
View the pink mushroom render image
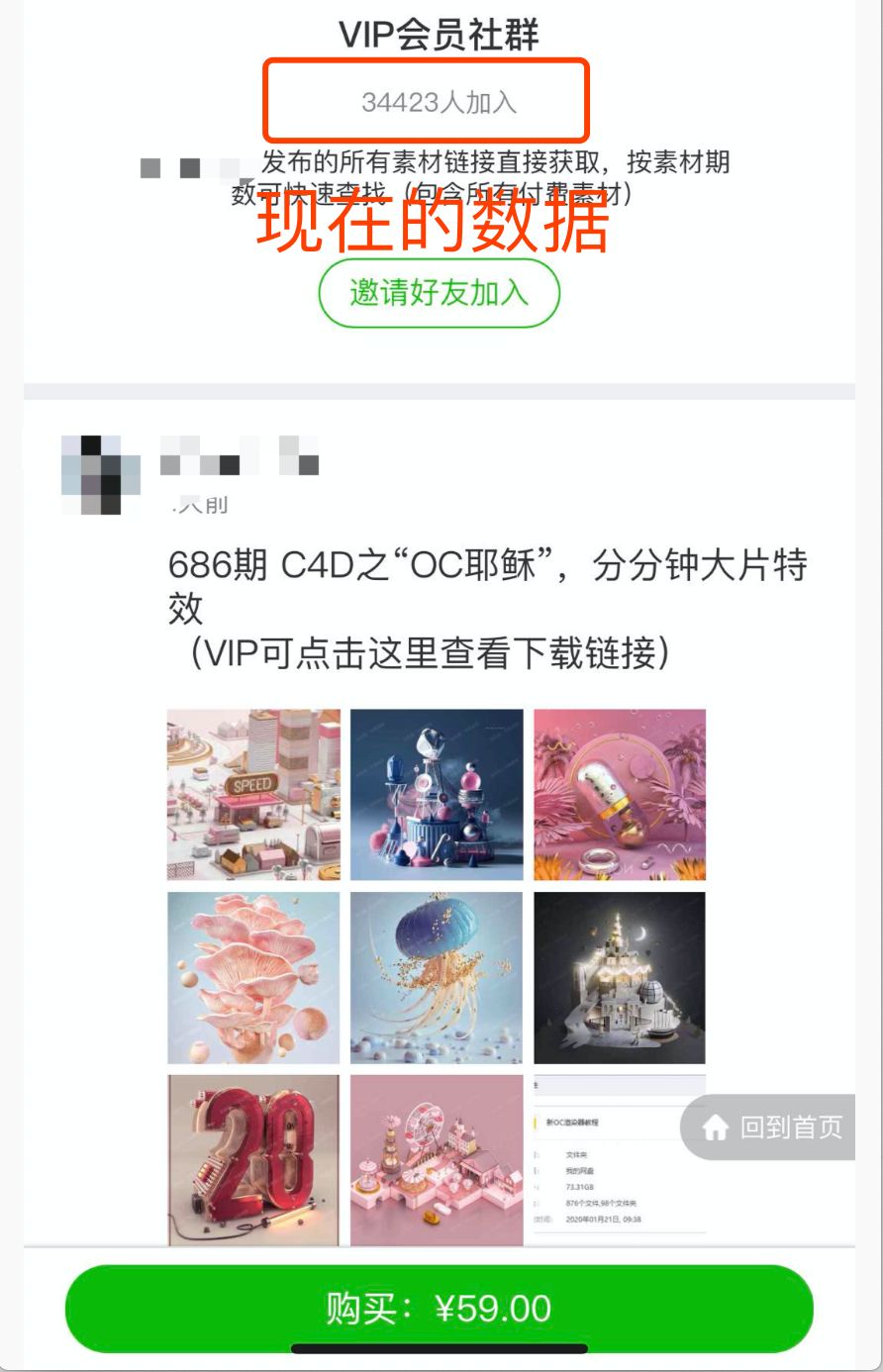click(253, 977)
